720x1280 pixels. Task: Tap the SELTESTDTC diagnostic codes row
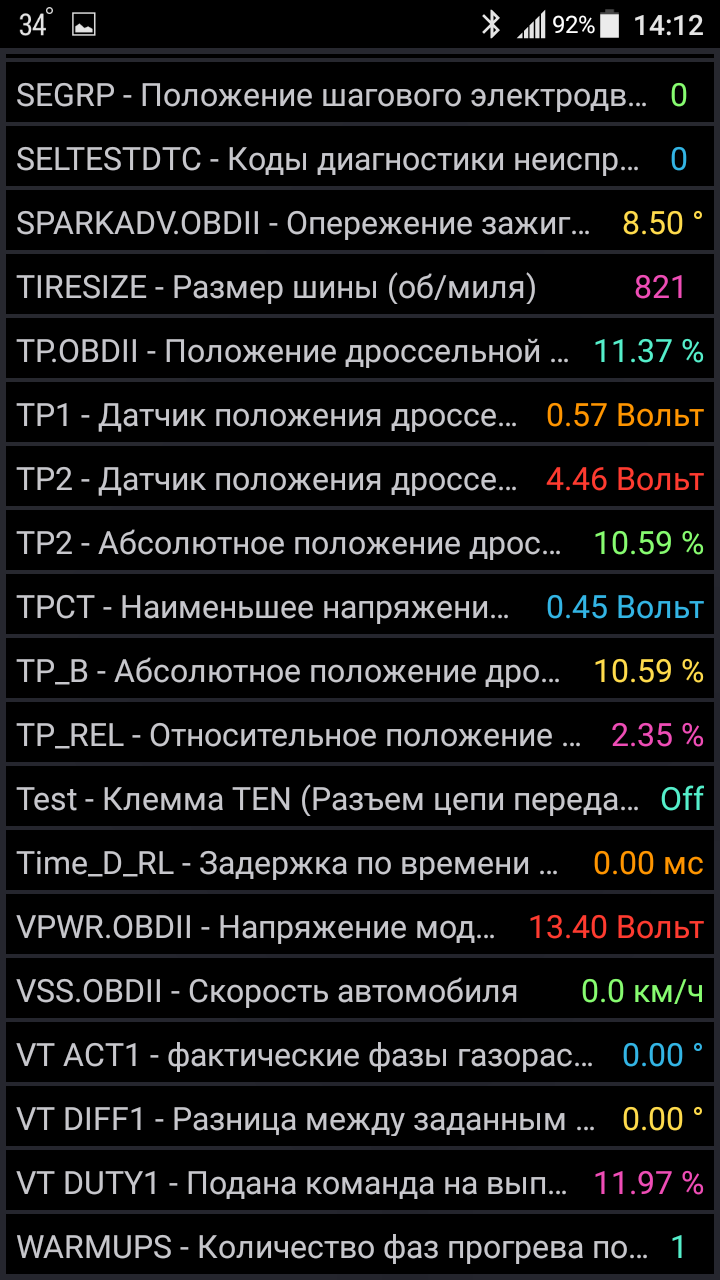(360, 158)
